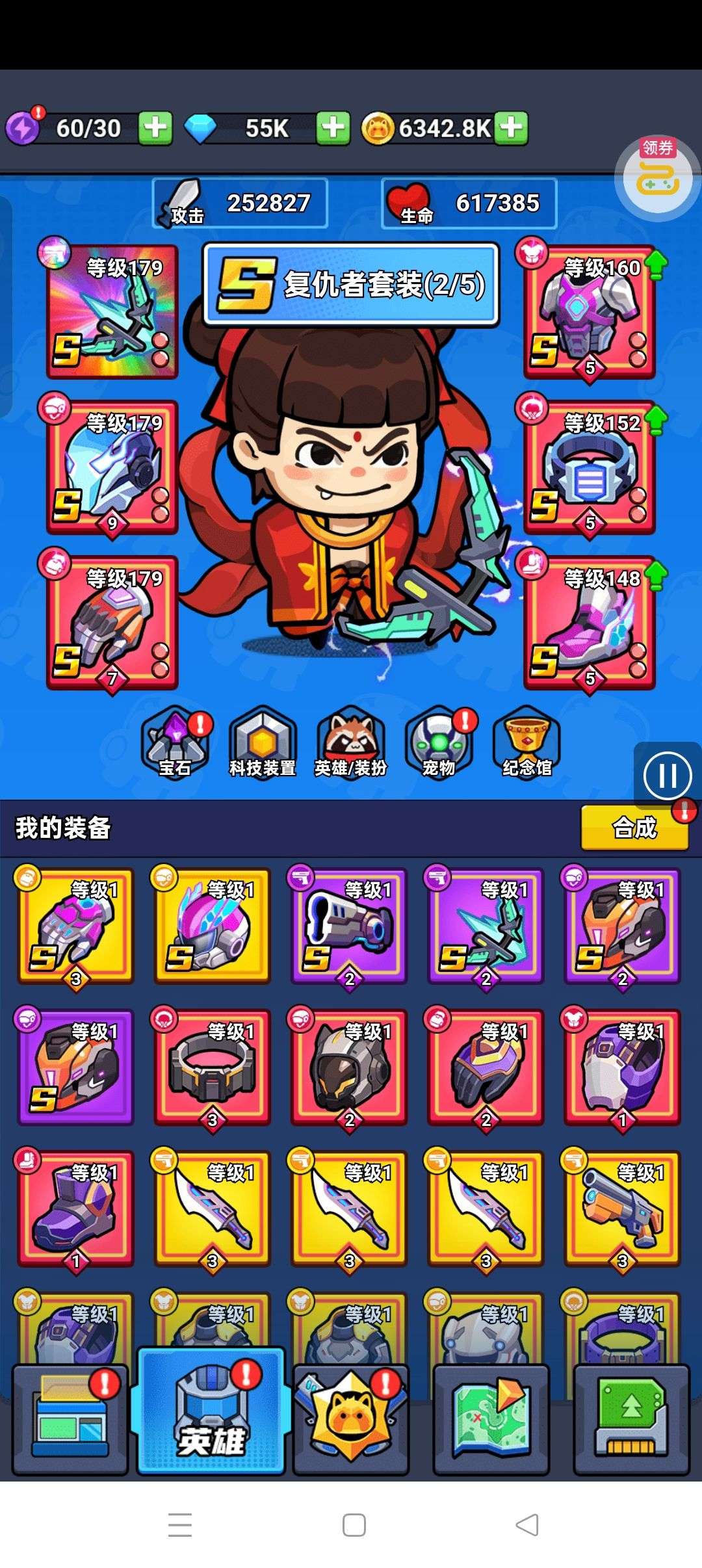Tap the plus button to add energy
702x1568 pixels.
[x=155, y=128]
